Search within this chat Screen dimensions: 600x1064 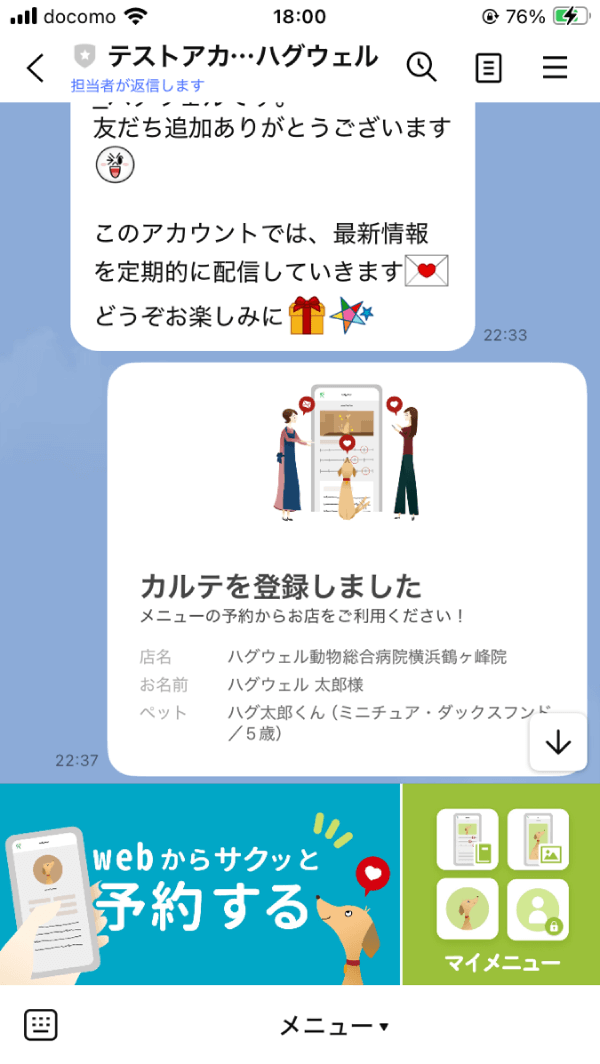pos(421,67)
